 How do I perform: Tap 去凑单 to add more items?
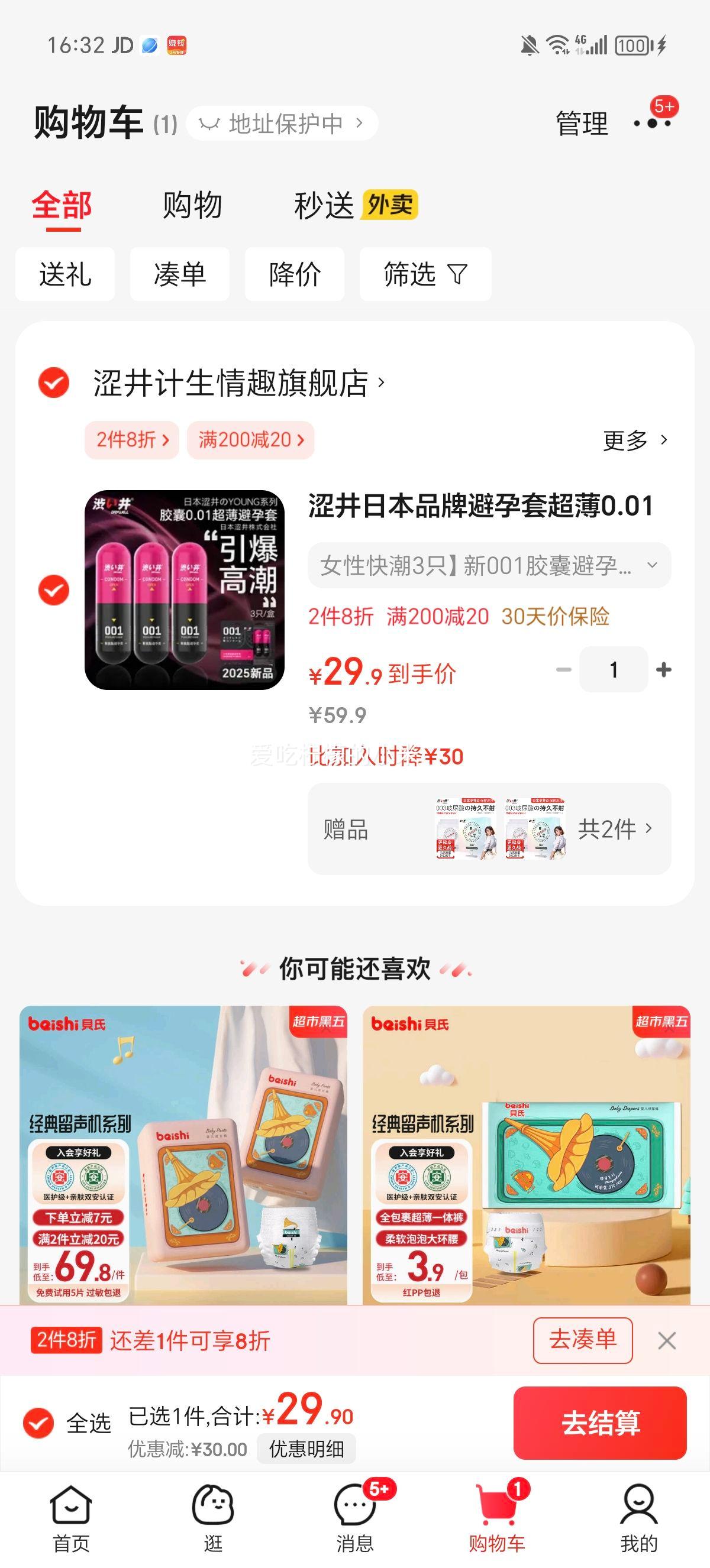tap(582, 1340)
